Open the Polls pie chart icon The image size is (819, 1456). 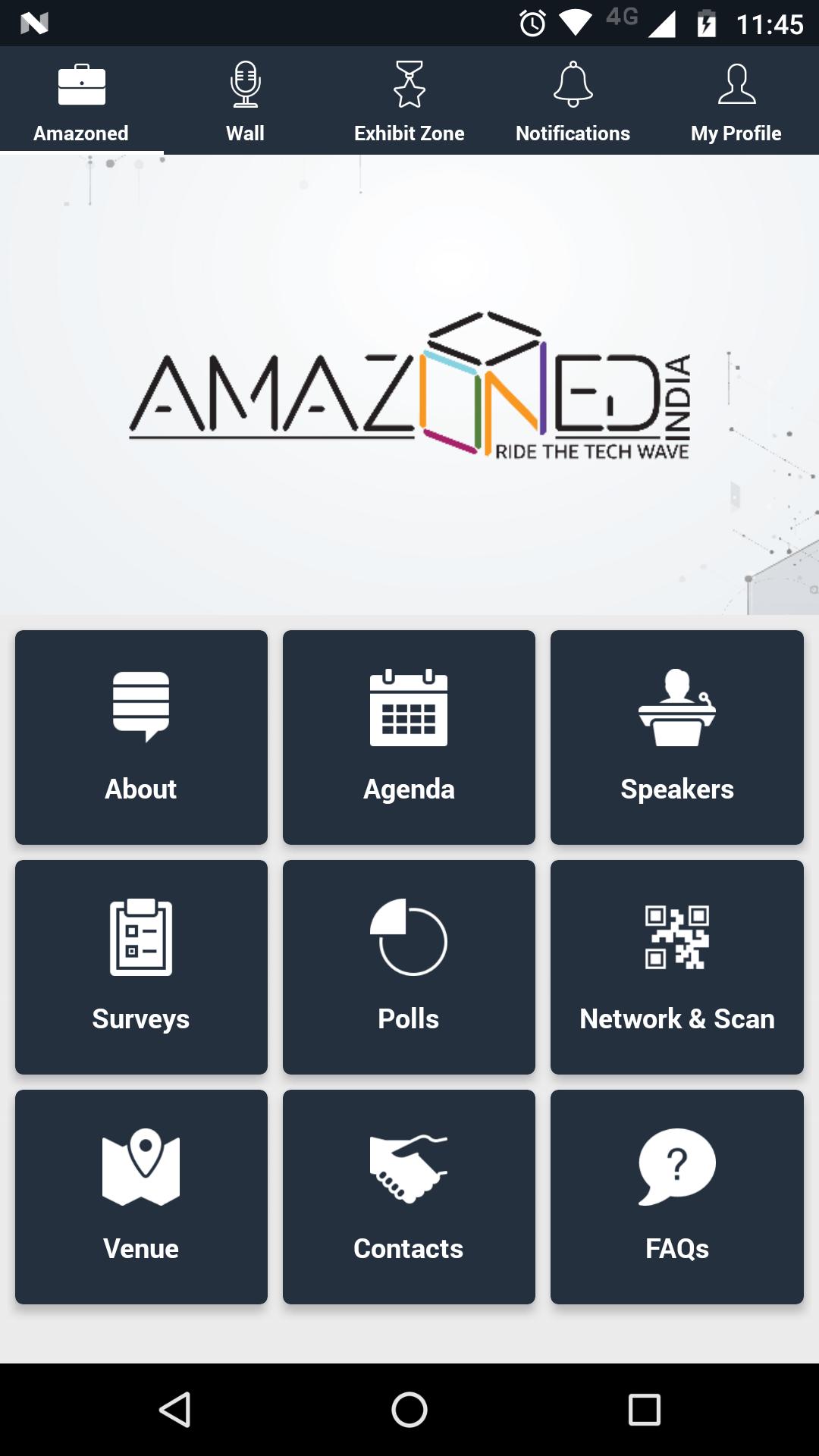(409, 938)
